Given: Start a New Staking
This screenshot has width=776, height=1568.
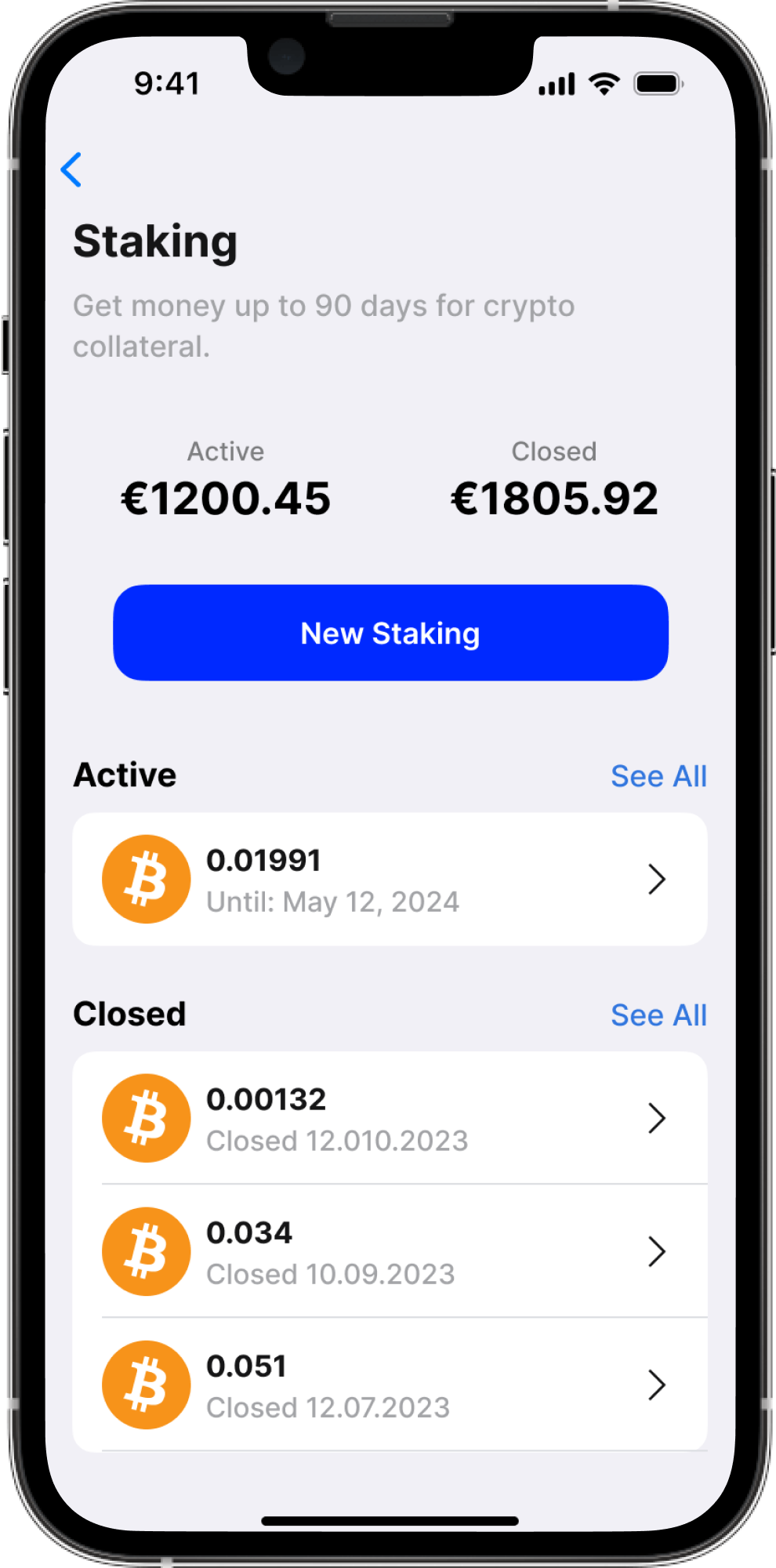Looking at the screenshot, I should (390, 633).
